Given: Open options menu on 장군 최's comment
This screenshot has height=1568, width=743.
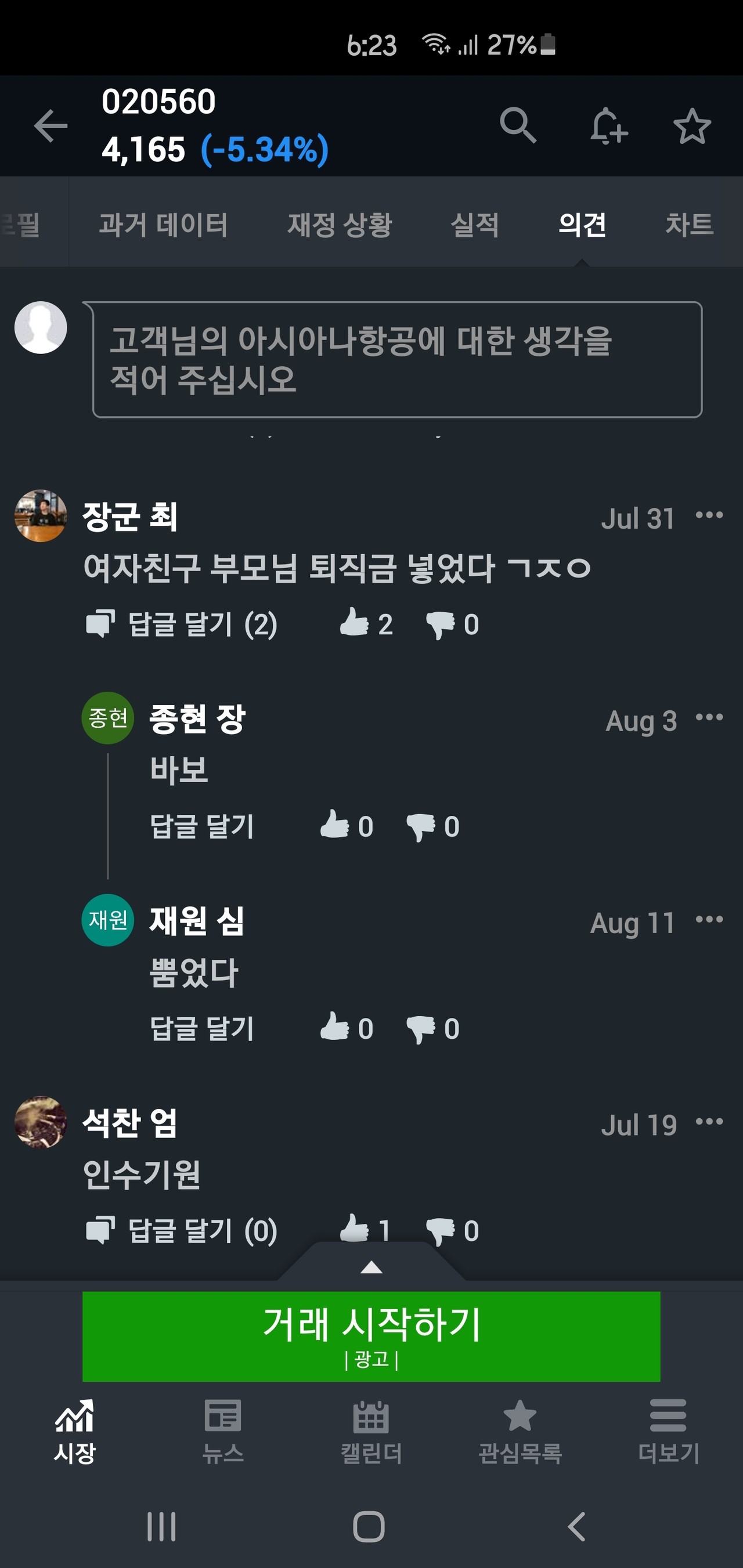Looking at the screenshot, I should pyautogui.click(x=708, y=516).
